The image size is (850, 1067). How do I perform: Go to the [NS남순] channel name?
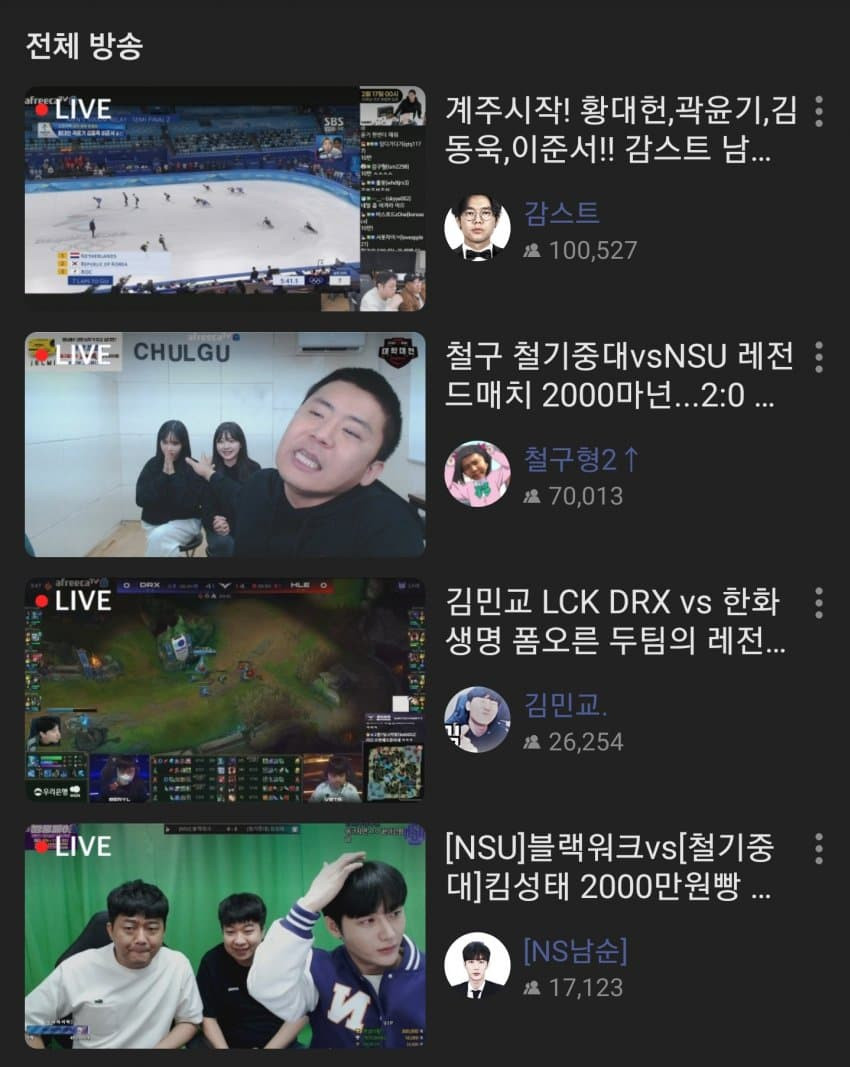[x=575, y=951]
